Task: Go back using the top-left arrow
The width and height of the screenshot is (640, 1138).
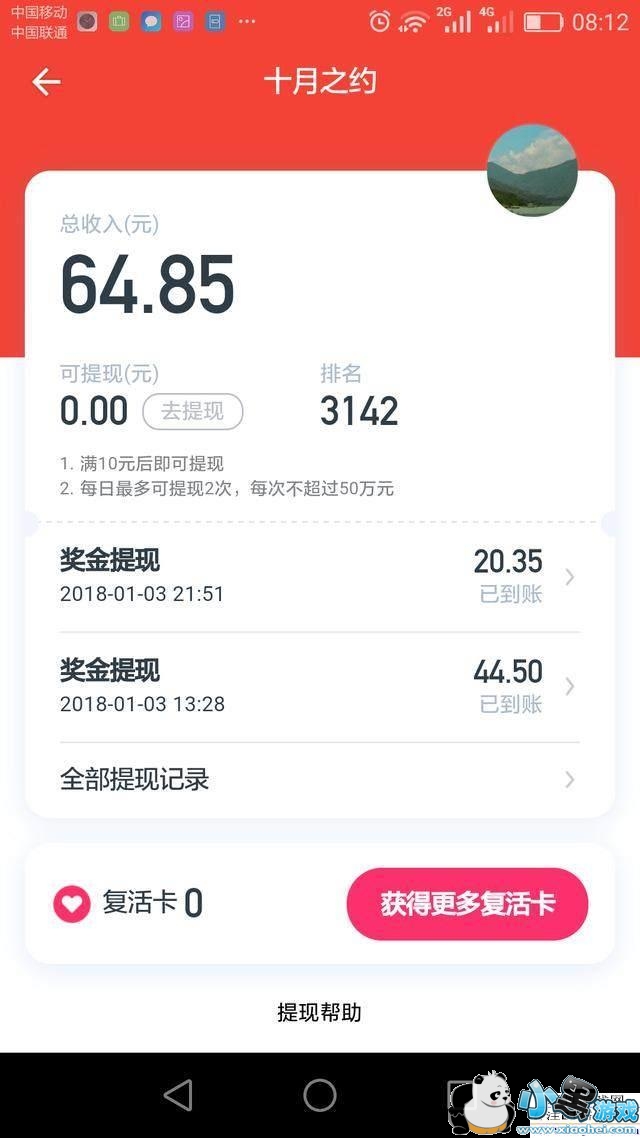Action: (46, 82)
